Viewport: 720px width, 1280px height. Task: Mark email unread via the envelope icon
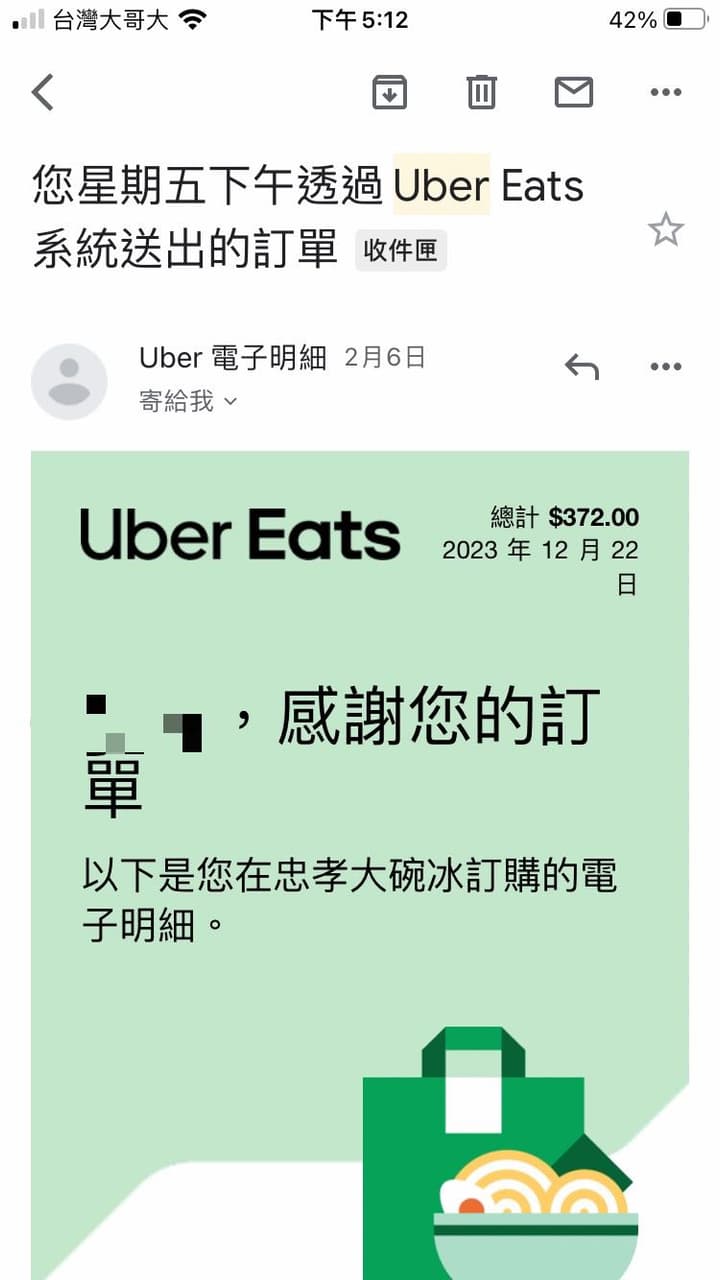coord(573,91)
